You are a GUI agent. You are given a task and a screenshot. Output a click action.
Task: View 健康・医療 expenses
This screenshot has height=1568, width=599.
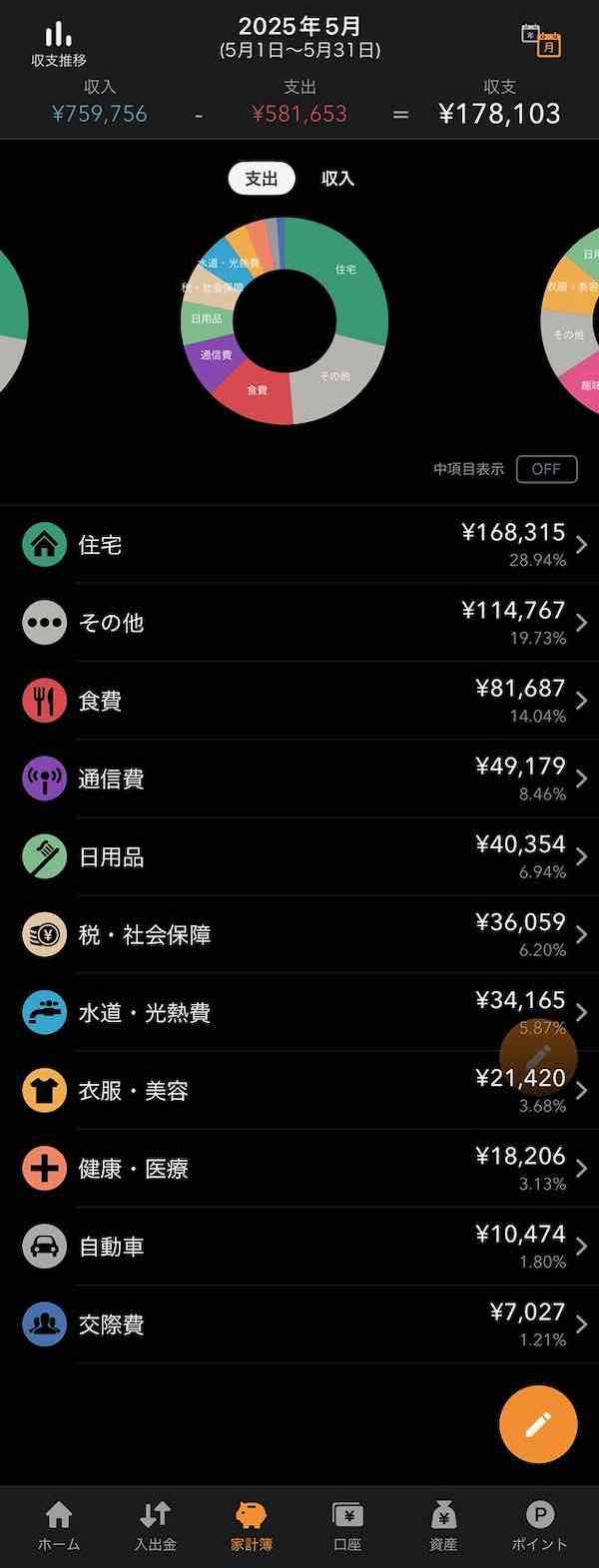299,1168
